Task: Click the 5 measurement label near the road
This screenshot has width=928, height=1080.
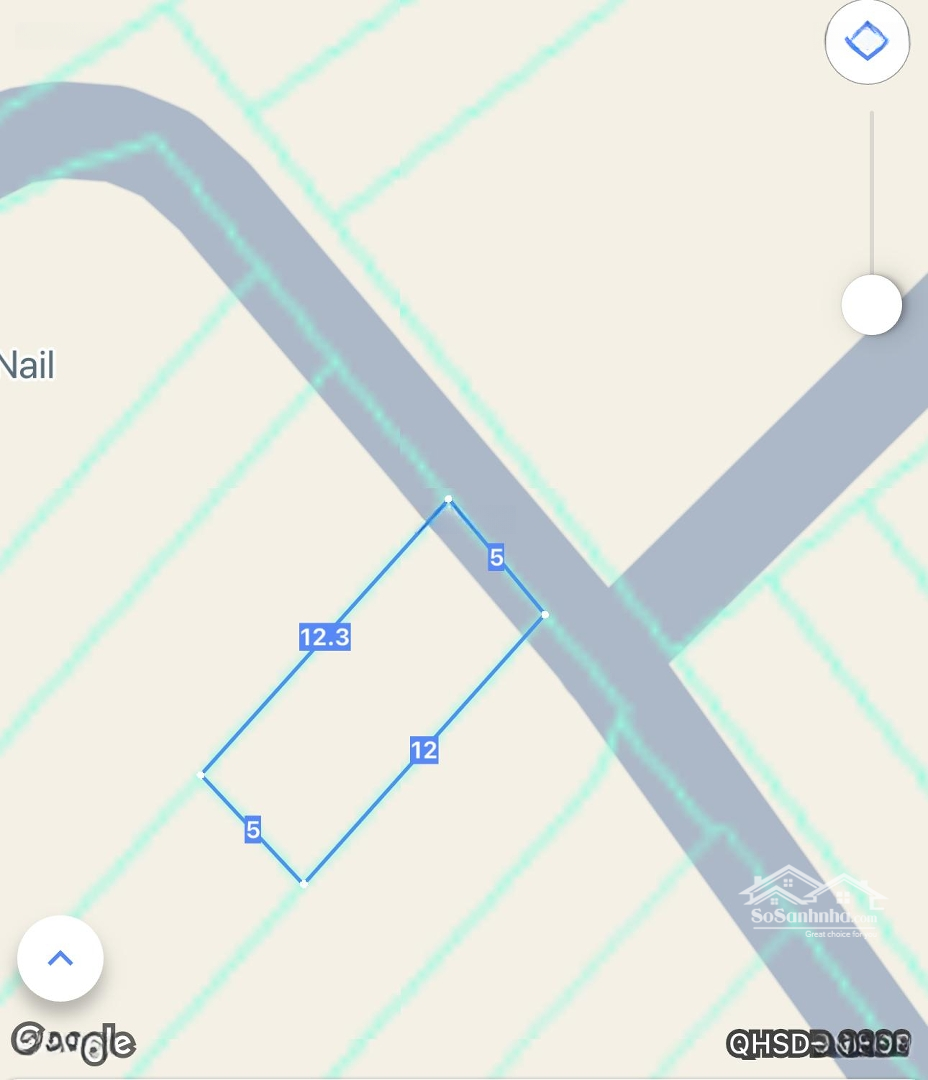Action: [x=497, y=558]
